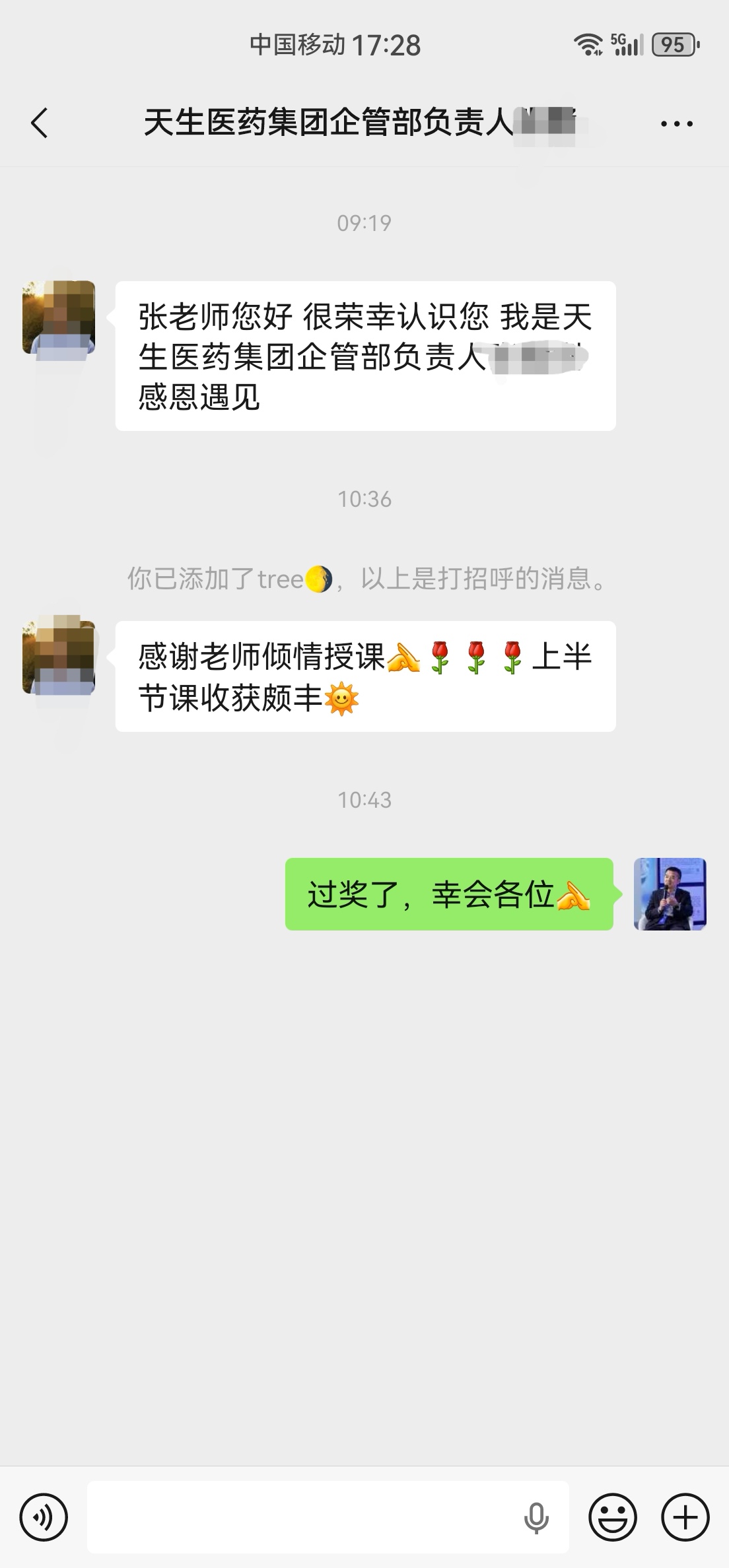Open the plus attachment menu
The image size is (729, 1568).
[685, 1518]
